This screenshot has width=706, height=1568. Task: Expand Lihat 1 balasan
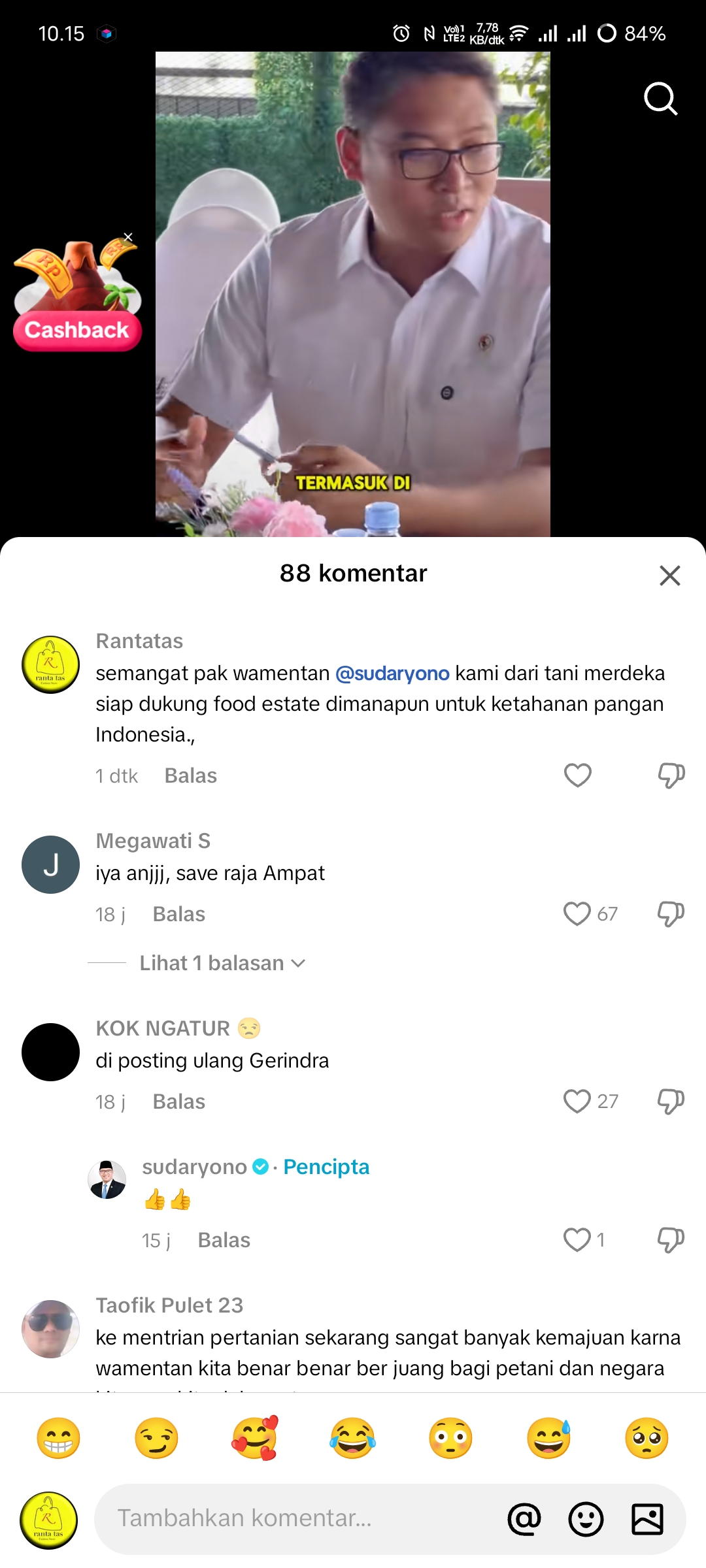click(x=222, y=963)
